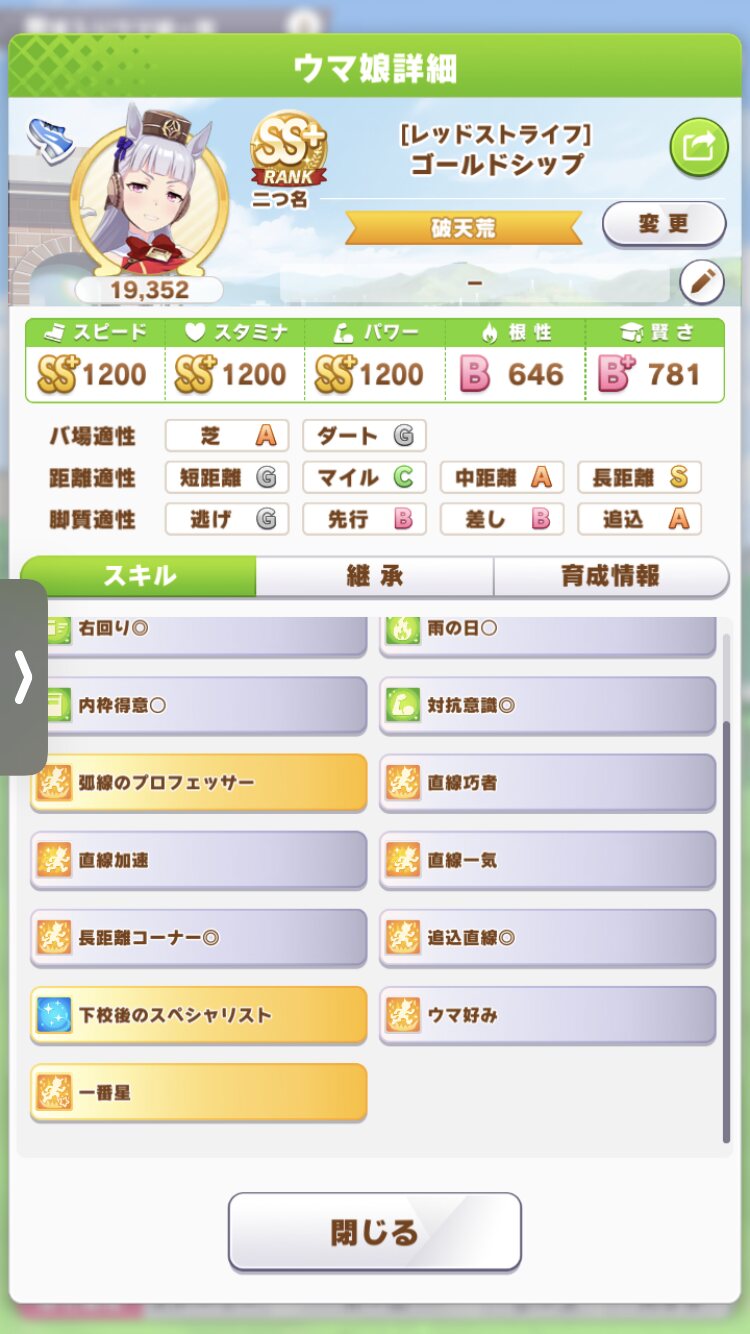The image size is (750, 1334).
Task: Switch to the 育成情報 tab
Action: (x=610, y=576)
